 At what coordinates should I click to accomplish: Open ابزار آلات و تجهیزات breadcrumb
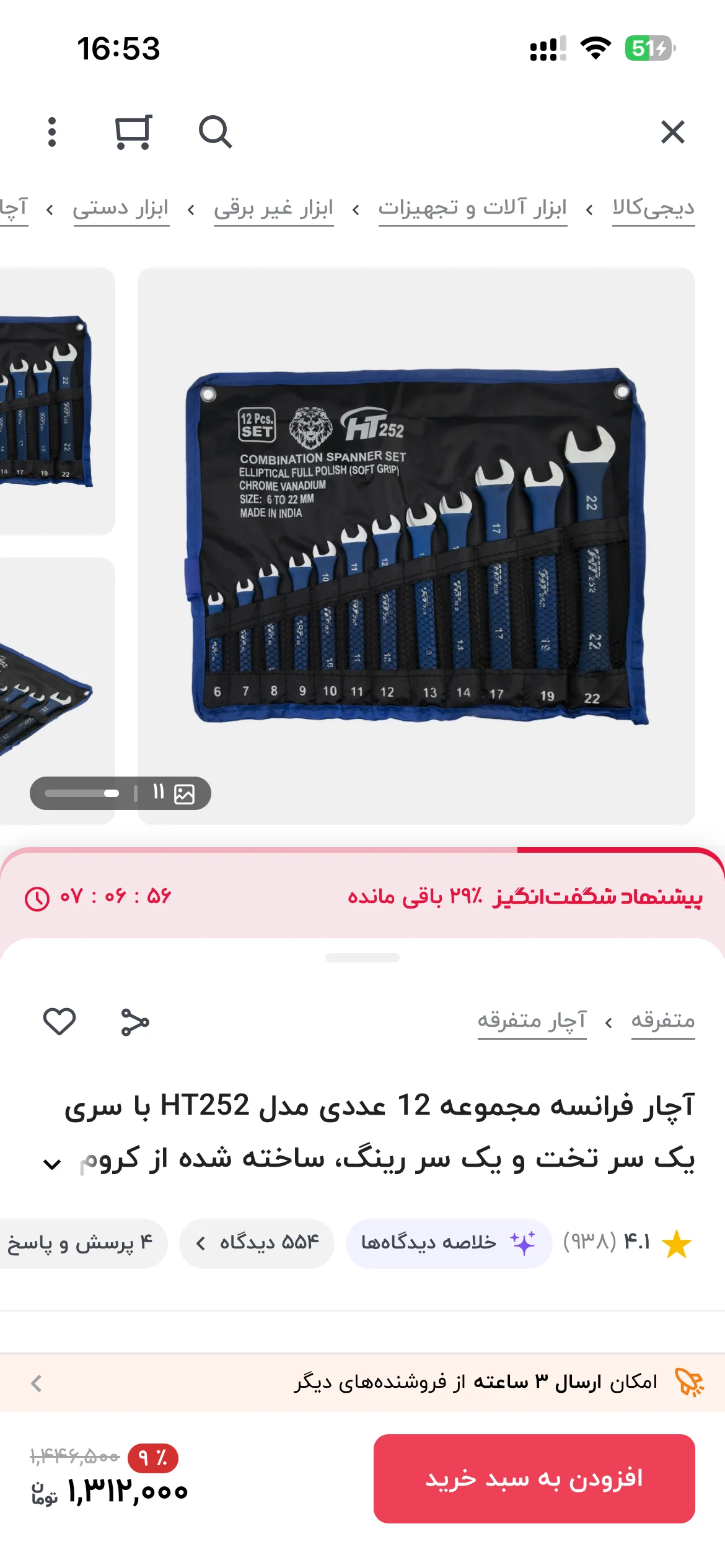pyautogui.click(x=473, y=209)
